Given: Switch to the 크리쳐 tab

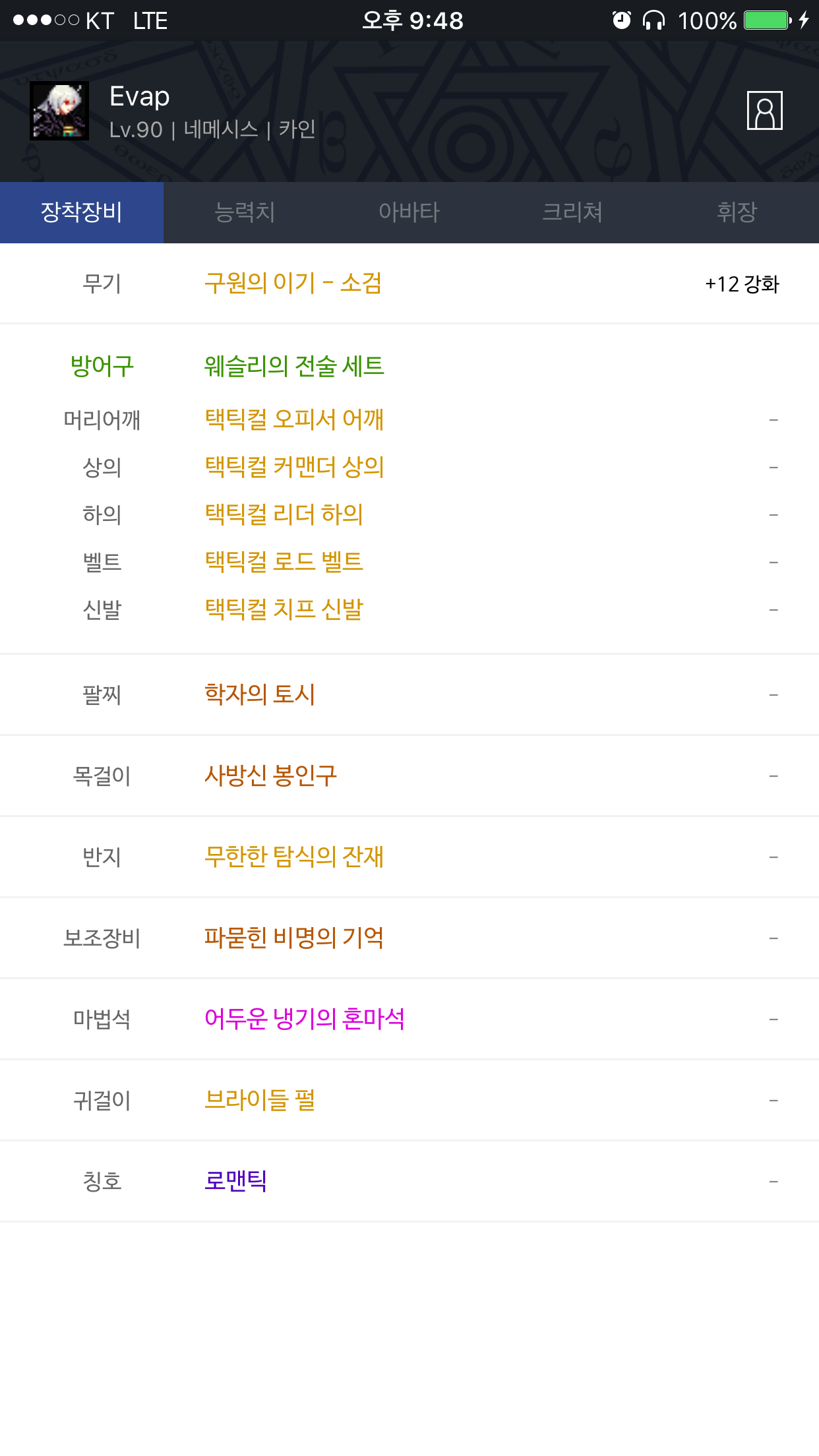Looking at the screenshot, I should 572,212.
